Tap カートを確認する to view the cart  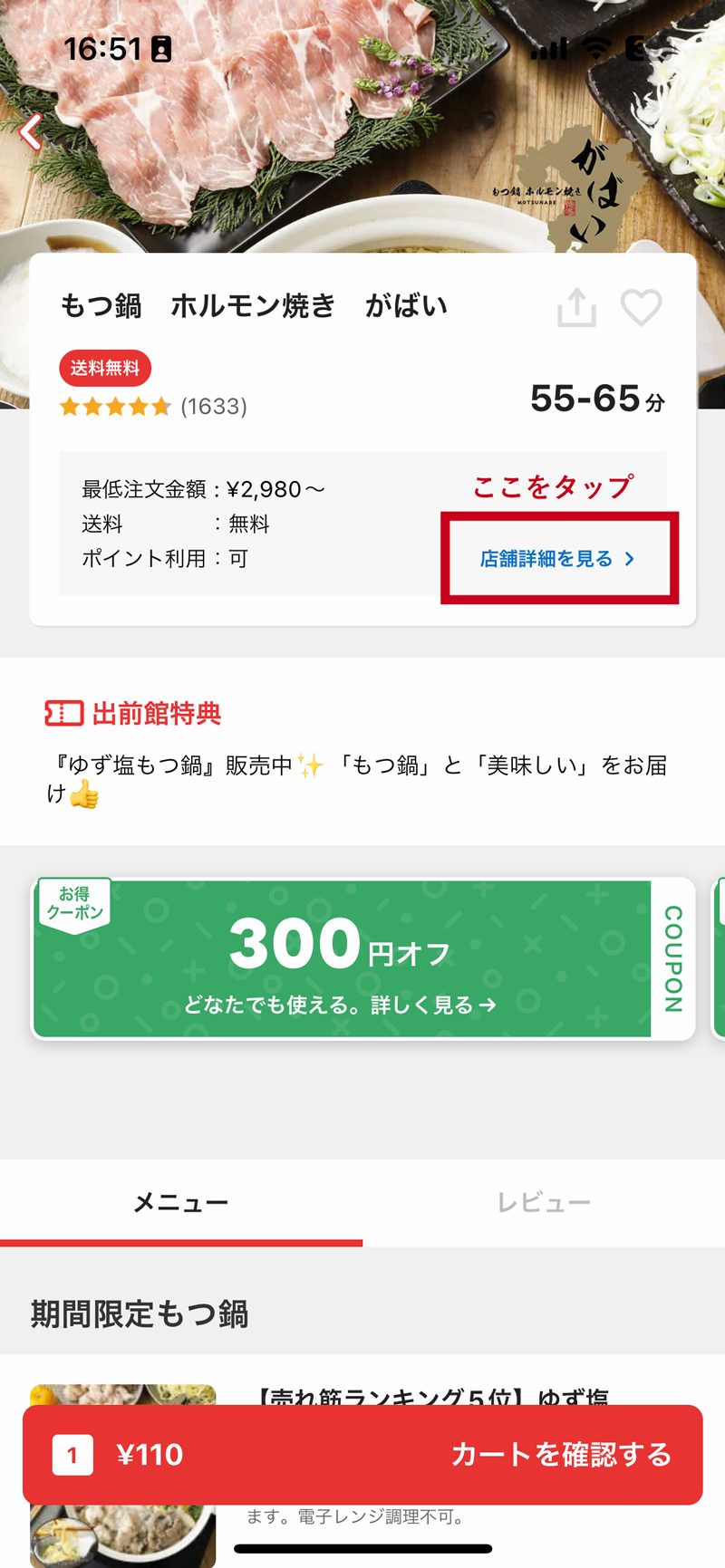(362, 1455)
